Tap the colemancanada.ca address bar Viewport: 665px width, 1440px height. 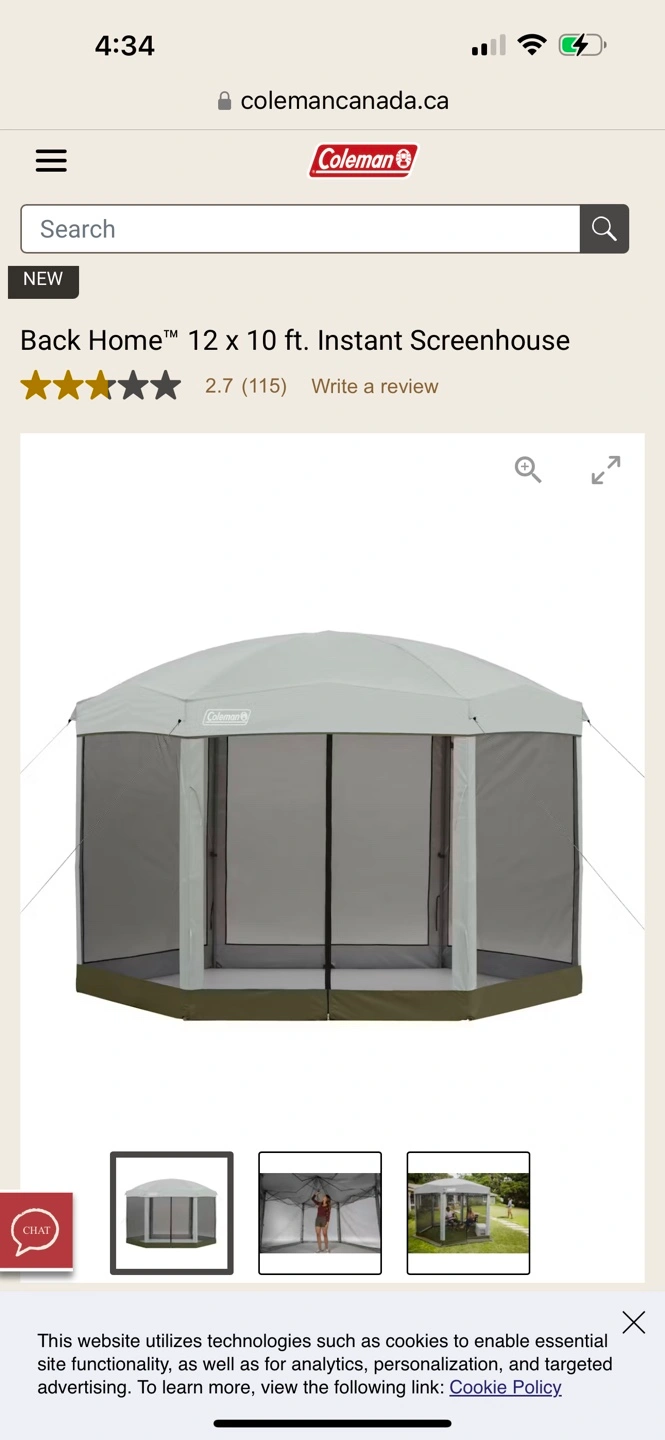(x=333, y=101)
